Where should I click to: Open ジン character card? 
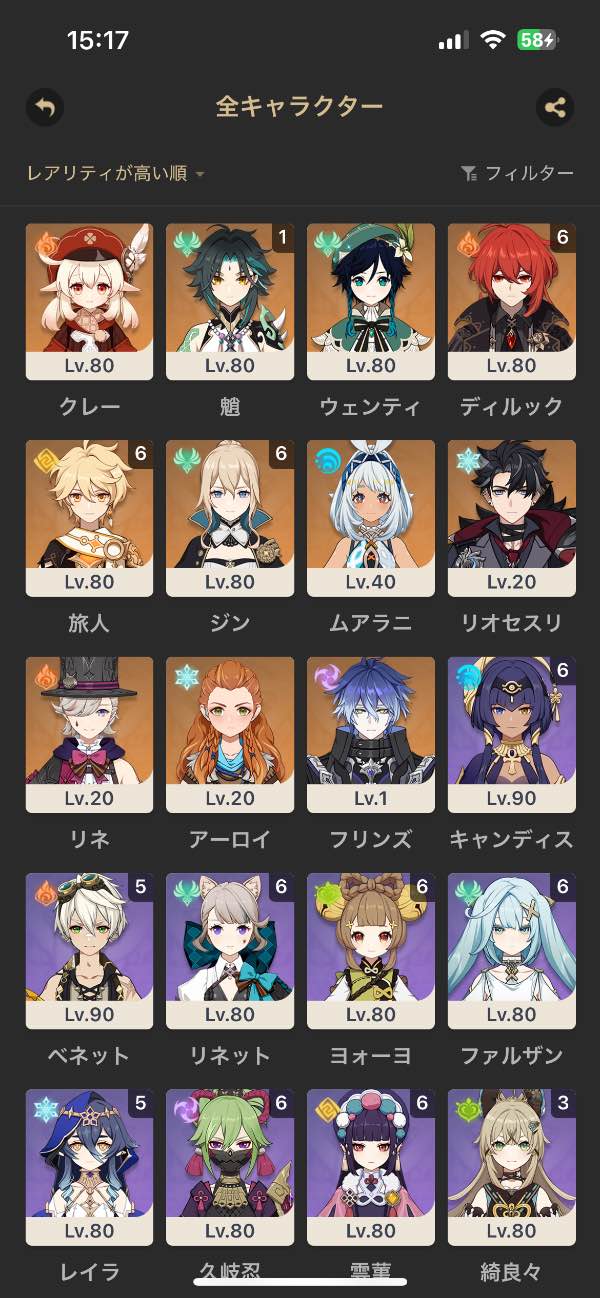click(230, 517)
